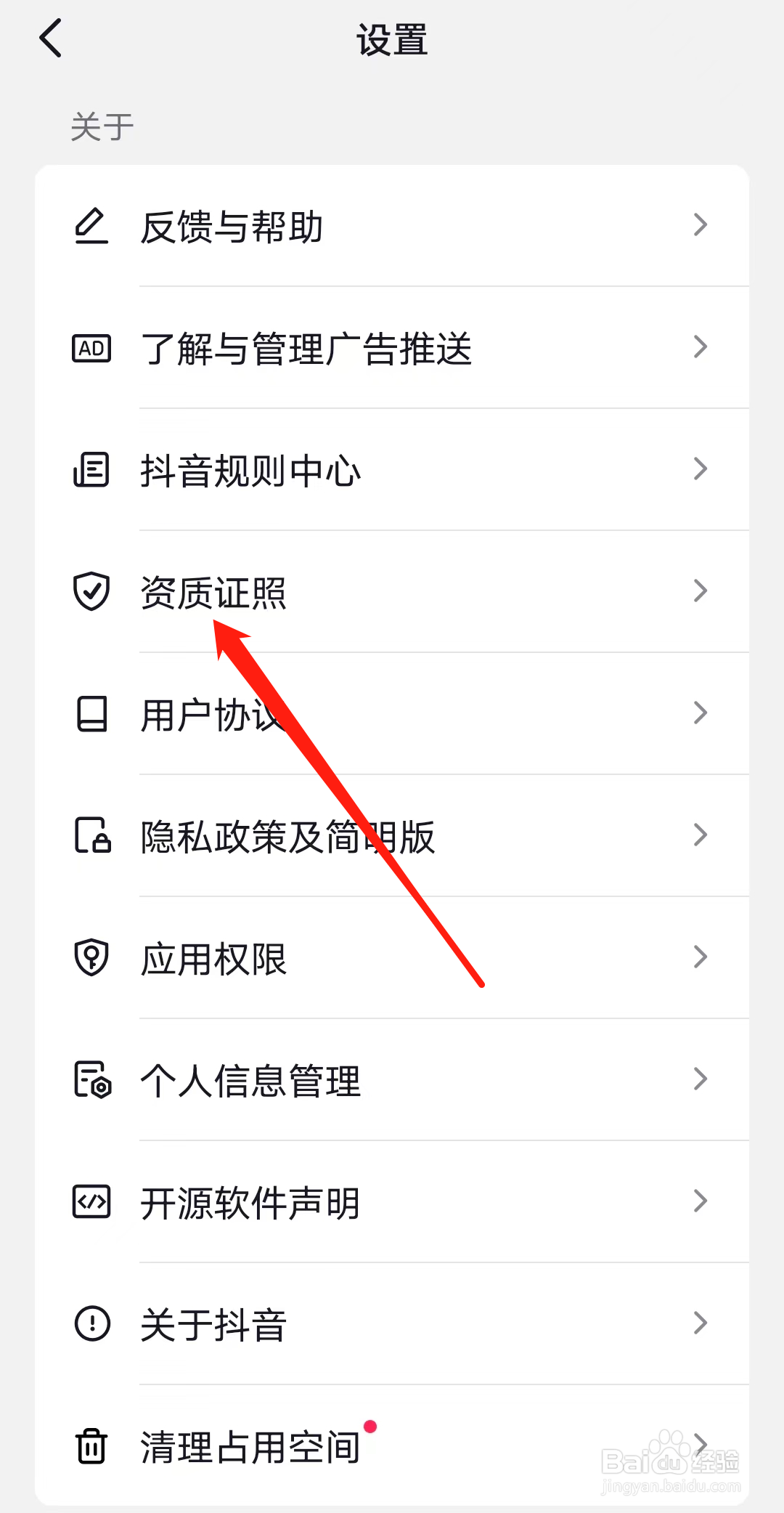This screenshot has width=784, height=1513.
Task: Click the chevron next to 用户协议
Action: [699, 713]
